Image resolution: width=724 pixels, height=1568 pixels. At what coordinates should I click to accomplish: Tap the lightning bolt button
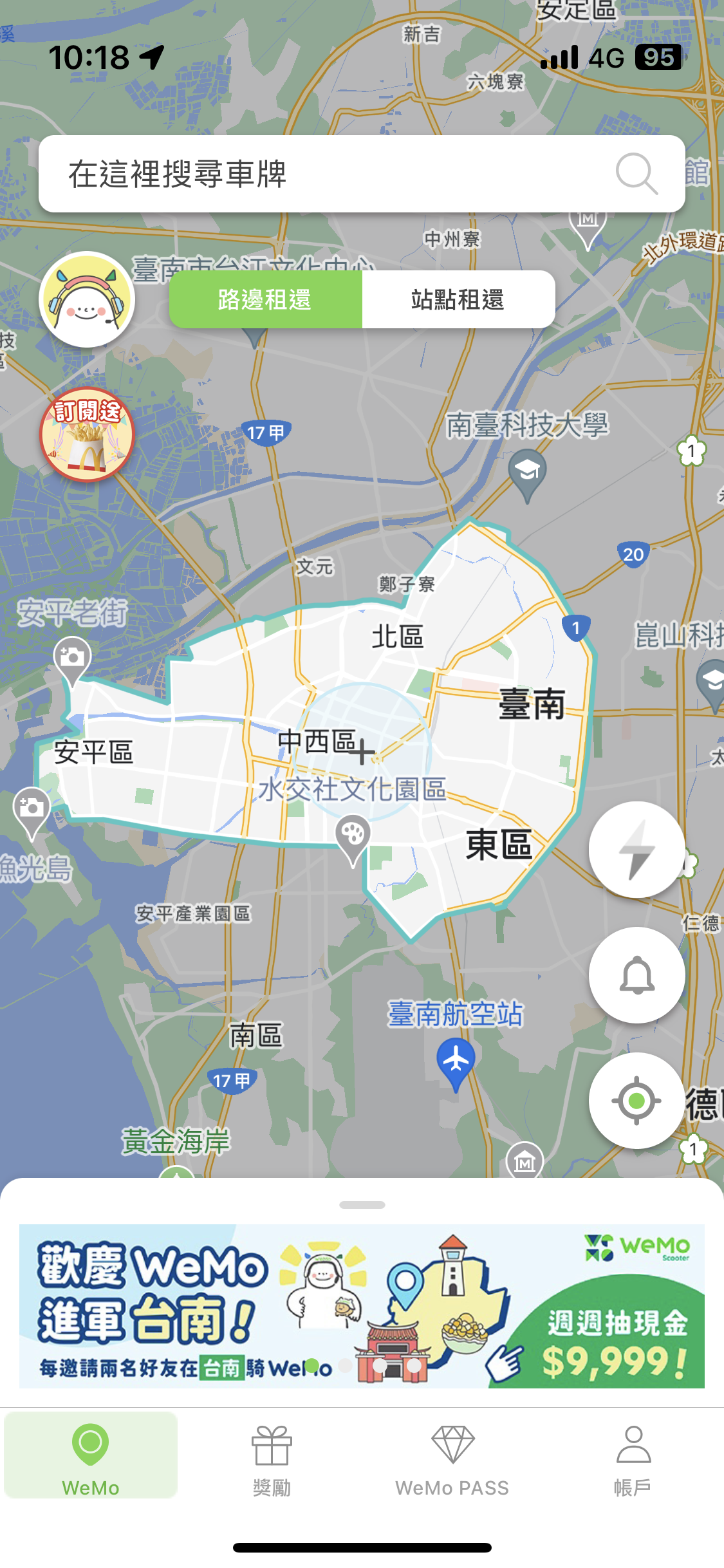tap(636, 850)
